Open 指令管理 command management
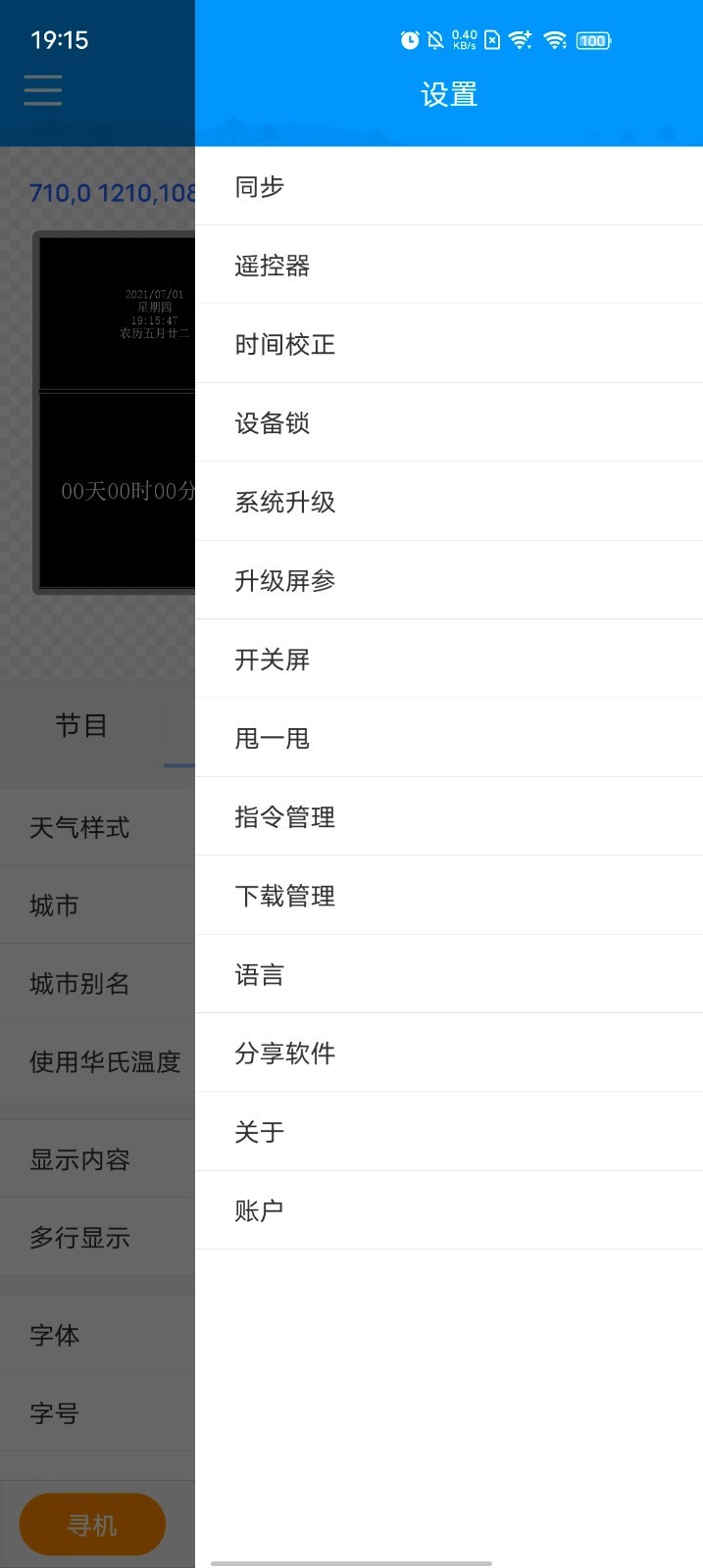The image size is (703, 1568). pyautogui.click(x=448, y=816)
